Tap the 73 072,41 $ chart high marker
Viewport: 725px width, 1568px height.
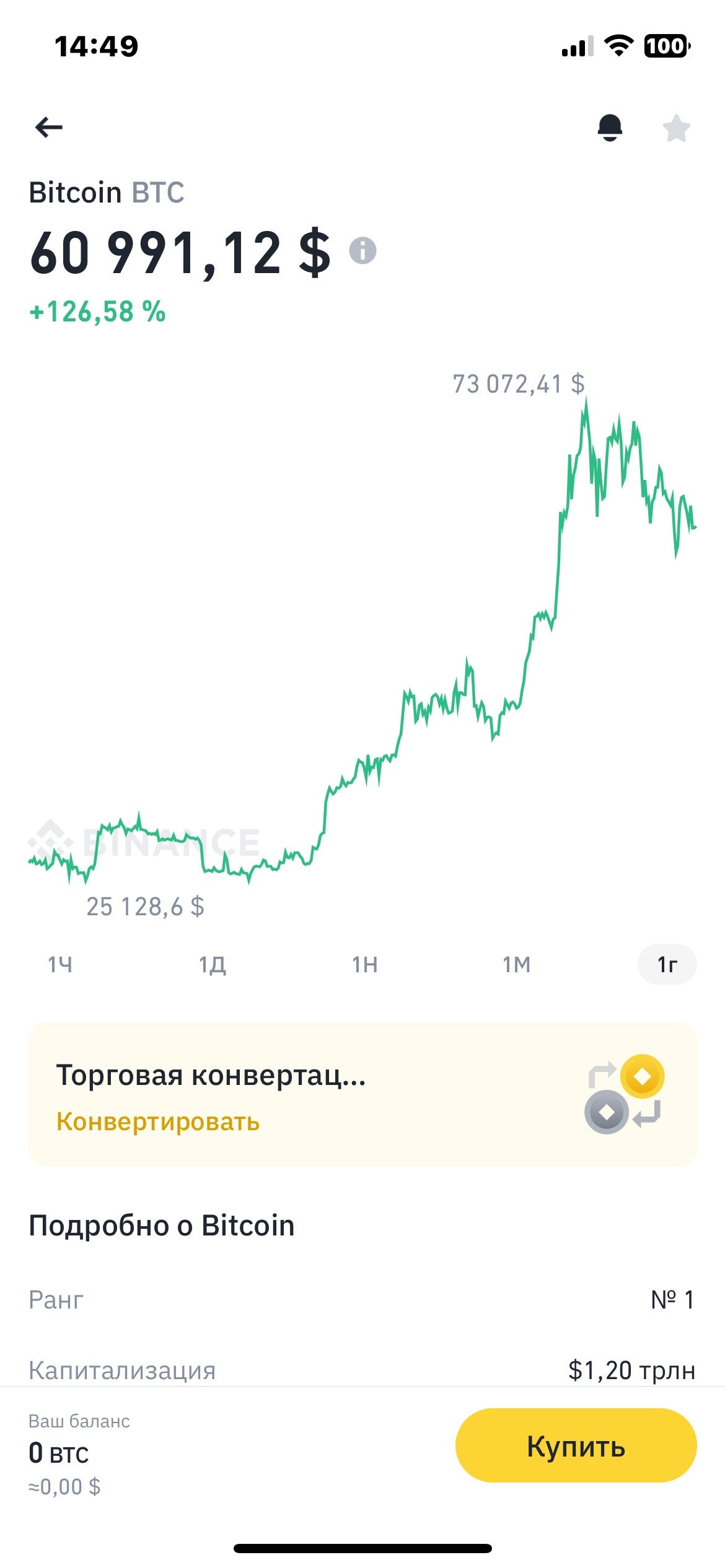point(518,384)
